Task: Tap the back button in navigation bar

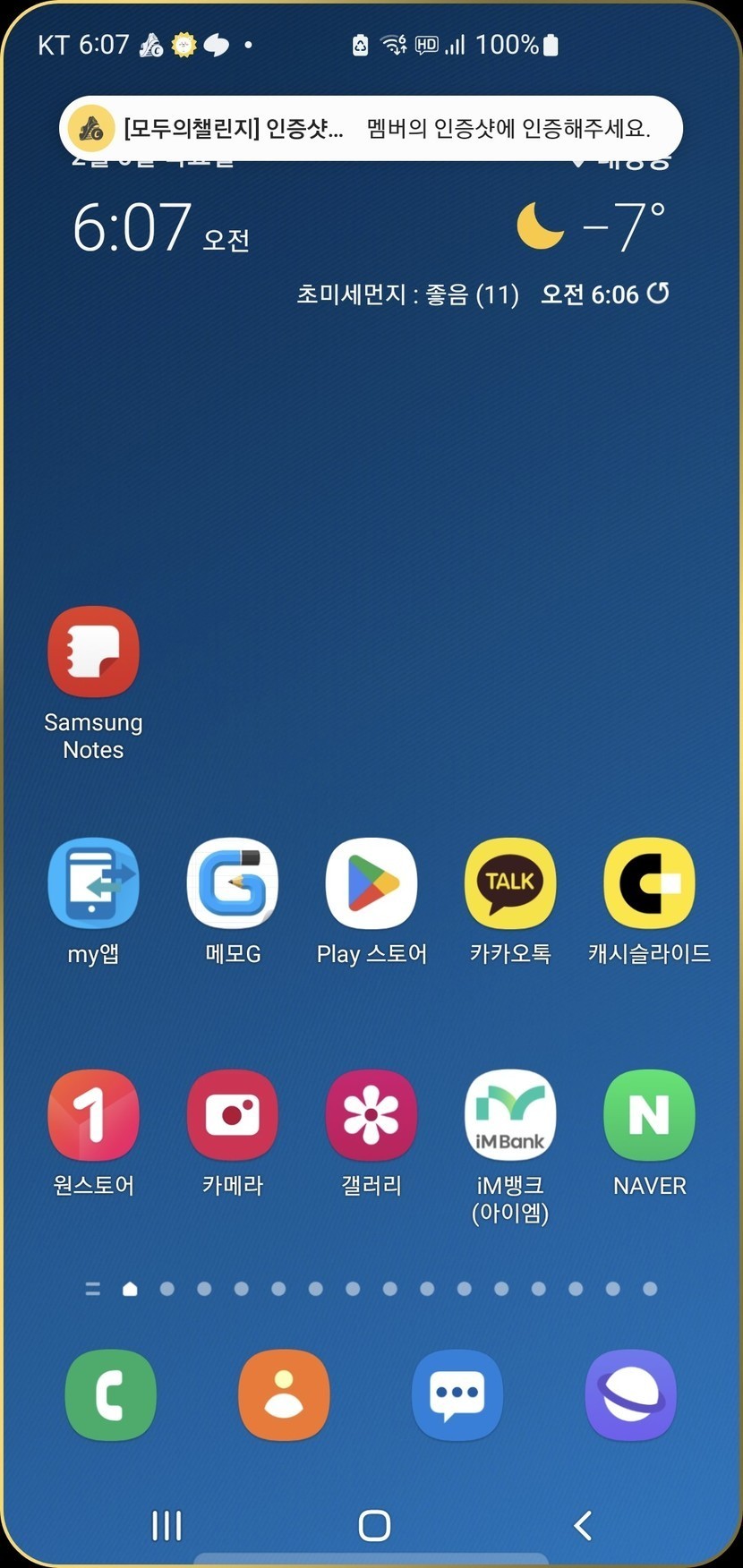Action: 583,1526
